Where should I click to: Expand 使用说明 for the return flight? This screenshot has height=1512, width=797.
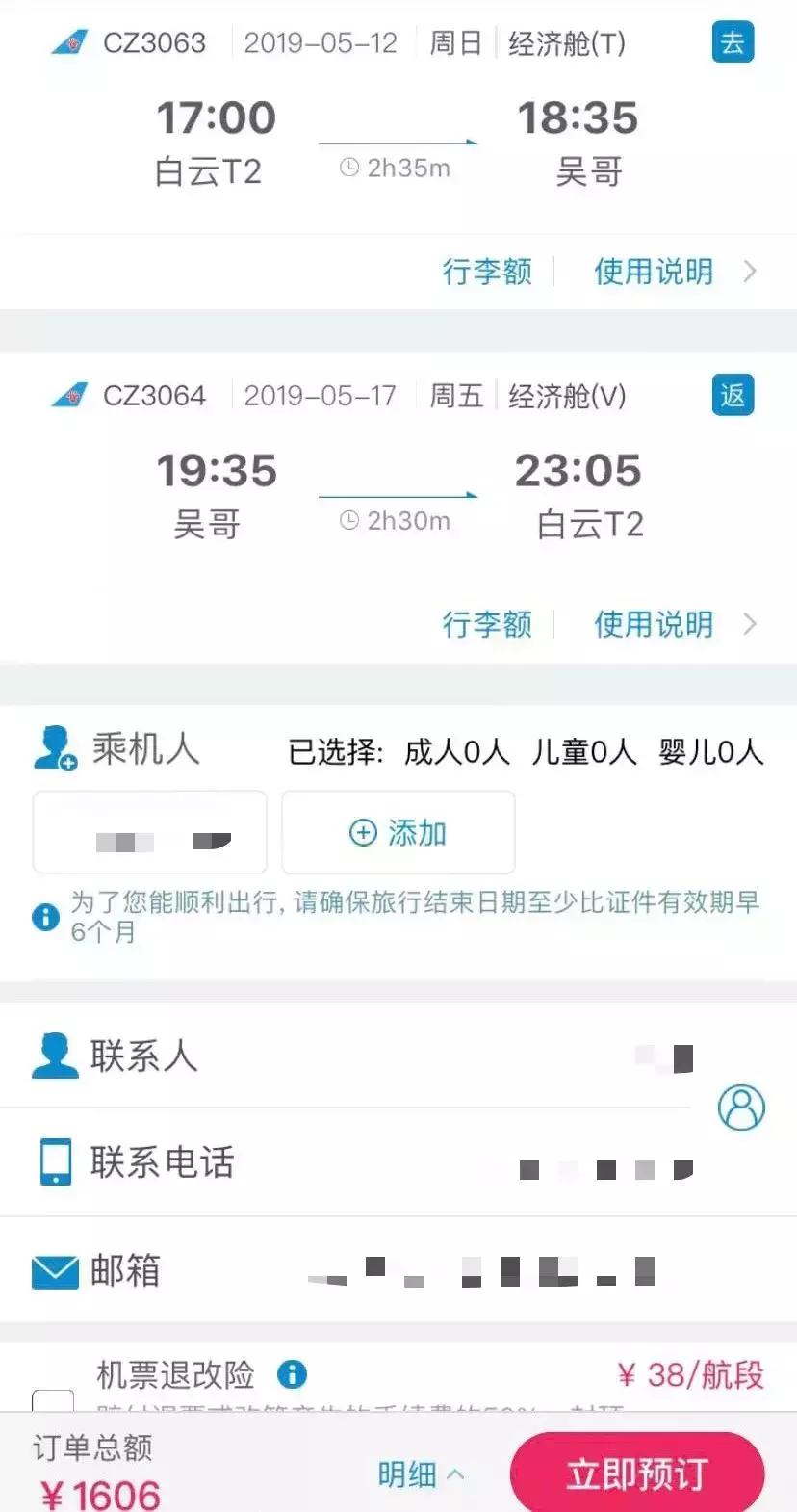(x=653, y=624)
